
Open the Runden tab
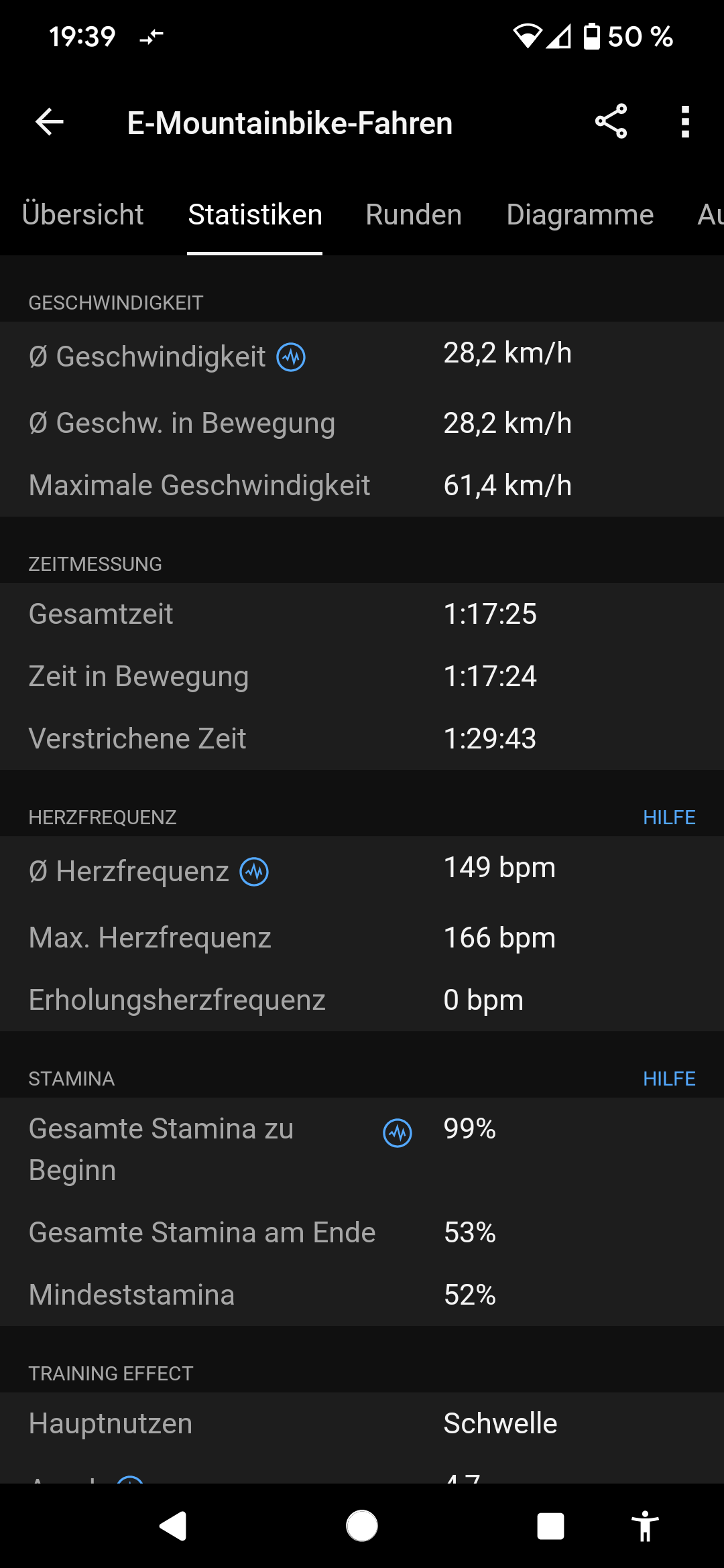pyautogui.click(x=414, y=215)
